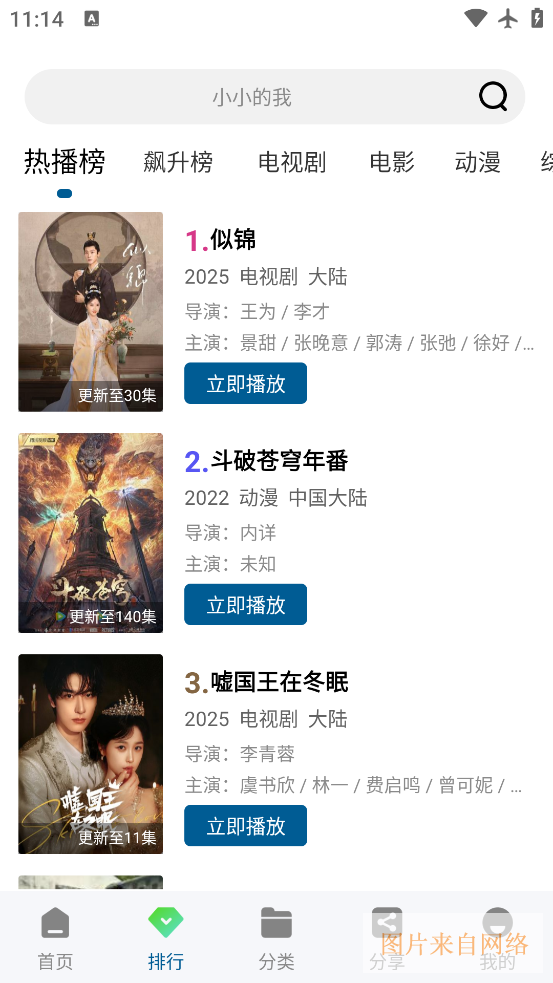Select the 热播榜 tab
The height and width of the screenshot is (983, 553).
tap(65, 162)
